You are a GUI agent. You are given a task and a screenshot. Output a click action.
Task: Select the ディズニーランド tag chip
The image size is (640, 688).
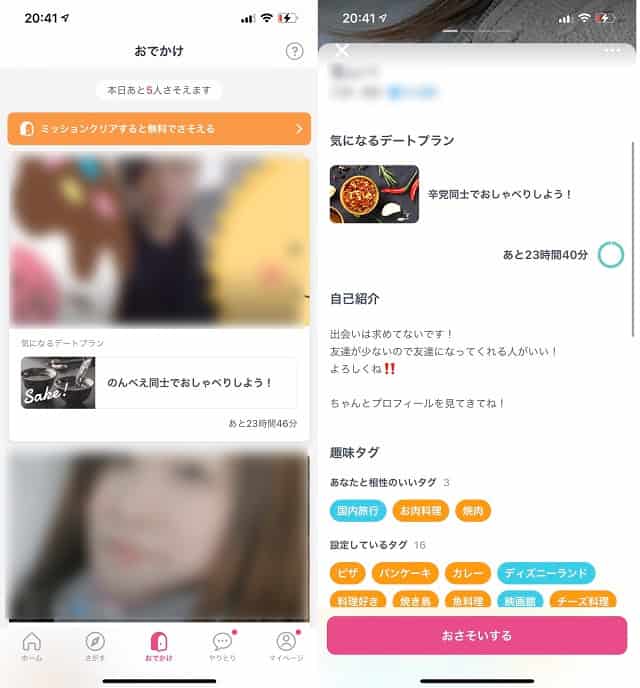(x=546, y=573)
